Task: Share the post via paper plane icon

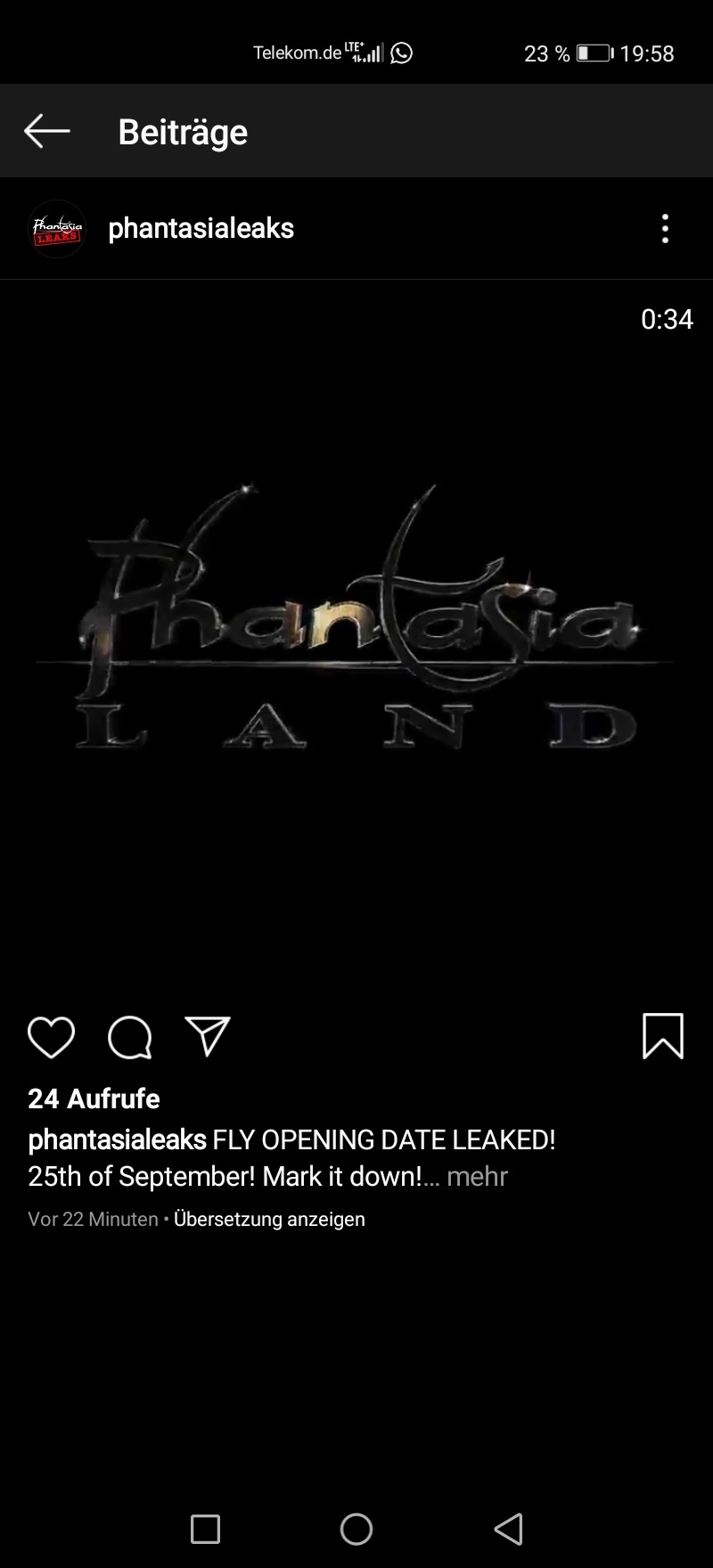Action: click(x=208, y=1036)
